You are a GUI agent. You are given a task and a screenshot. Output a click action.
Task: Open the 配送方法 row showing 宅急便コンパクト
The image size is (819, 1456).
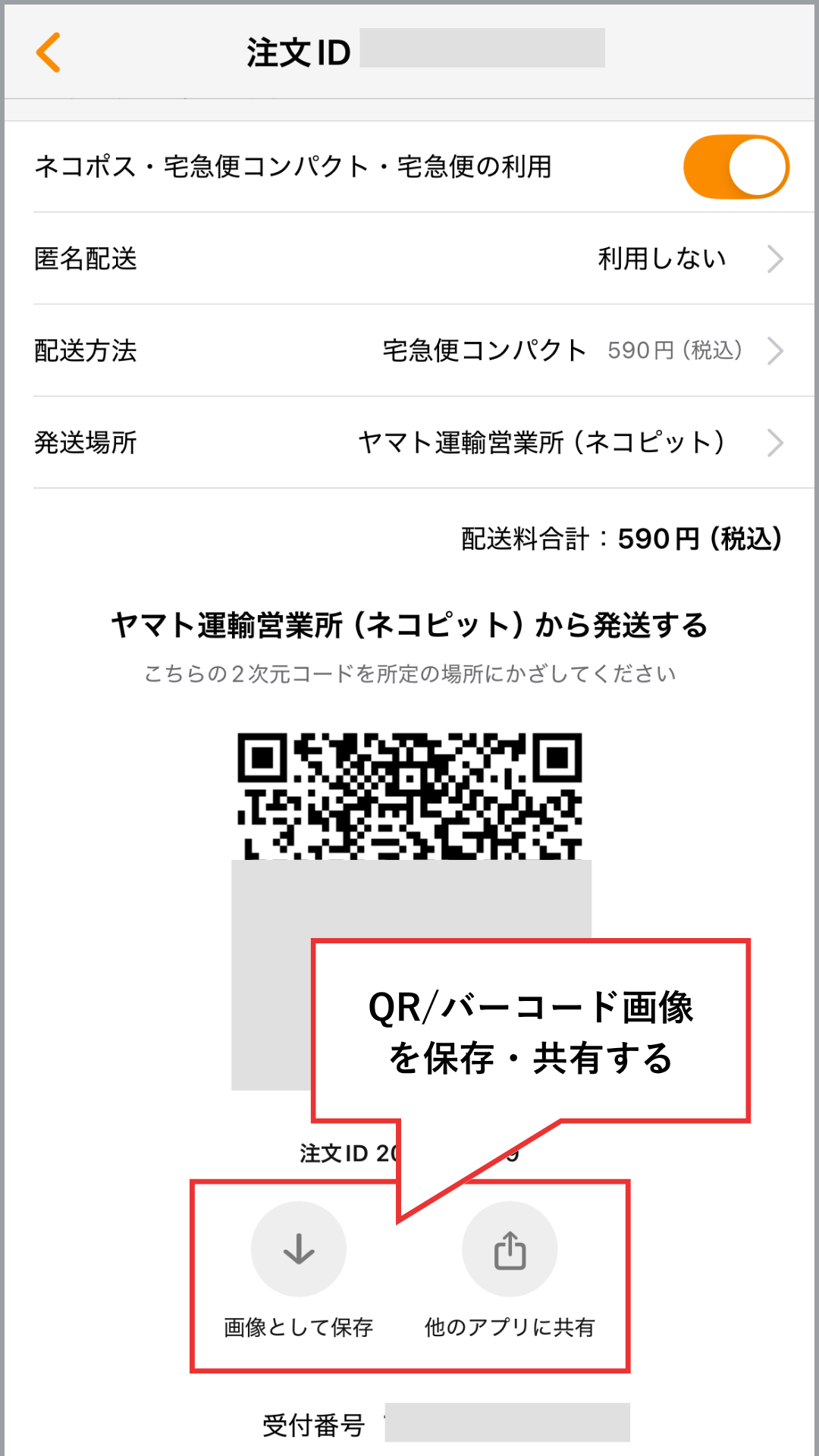pos(409,350)
